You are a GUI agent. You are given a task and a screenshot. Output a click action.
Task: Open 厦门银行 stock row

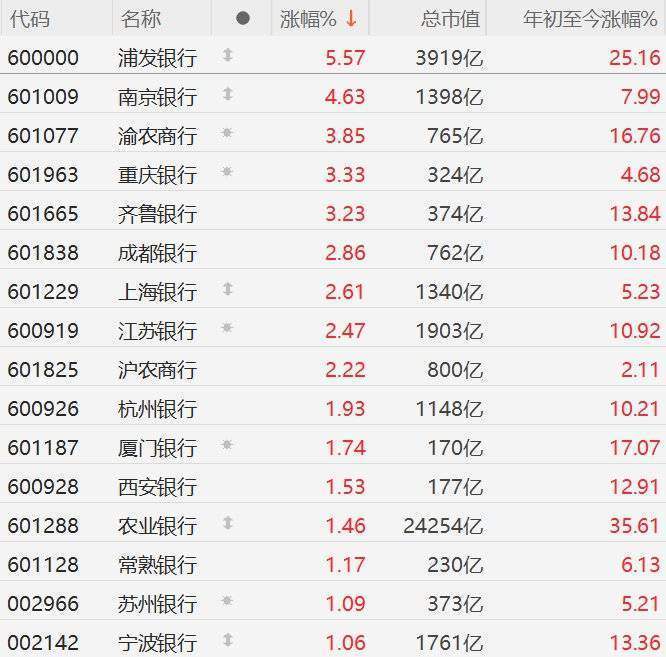[157, 448]
